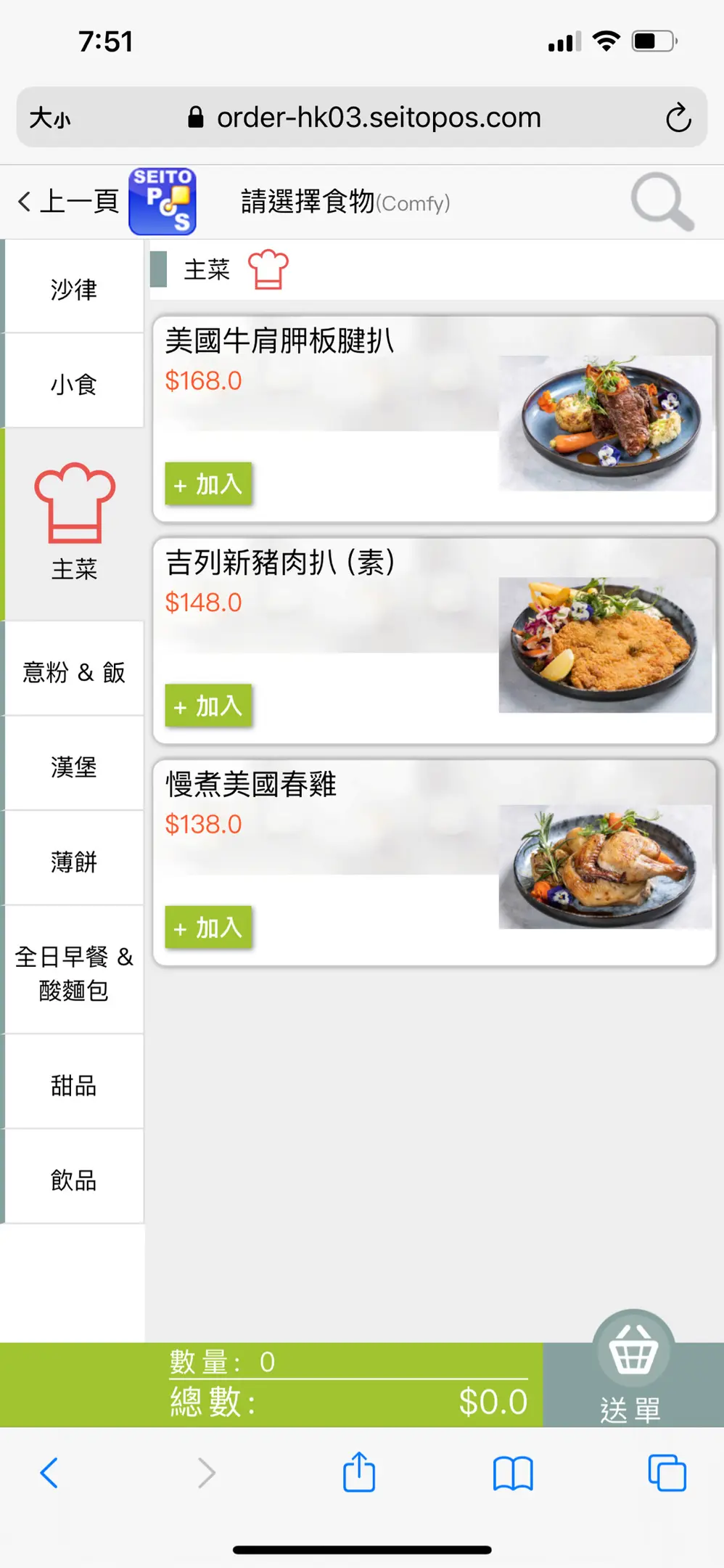Add 美國牛肩胛板腱扒 to the order
This screenshot has height=1568, width=724.
208,483
